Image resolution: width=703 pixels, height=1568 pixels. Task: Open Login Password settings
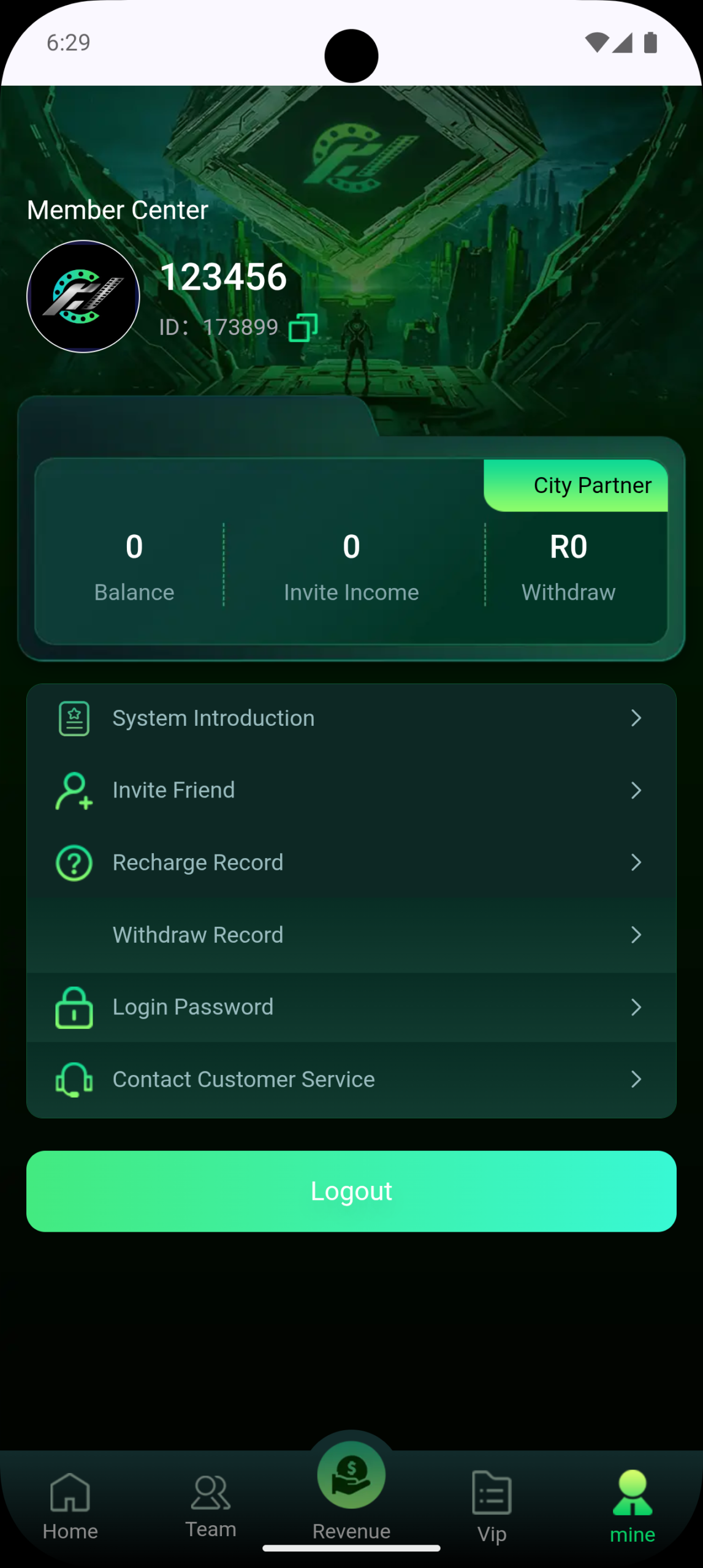point(351,1007)
